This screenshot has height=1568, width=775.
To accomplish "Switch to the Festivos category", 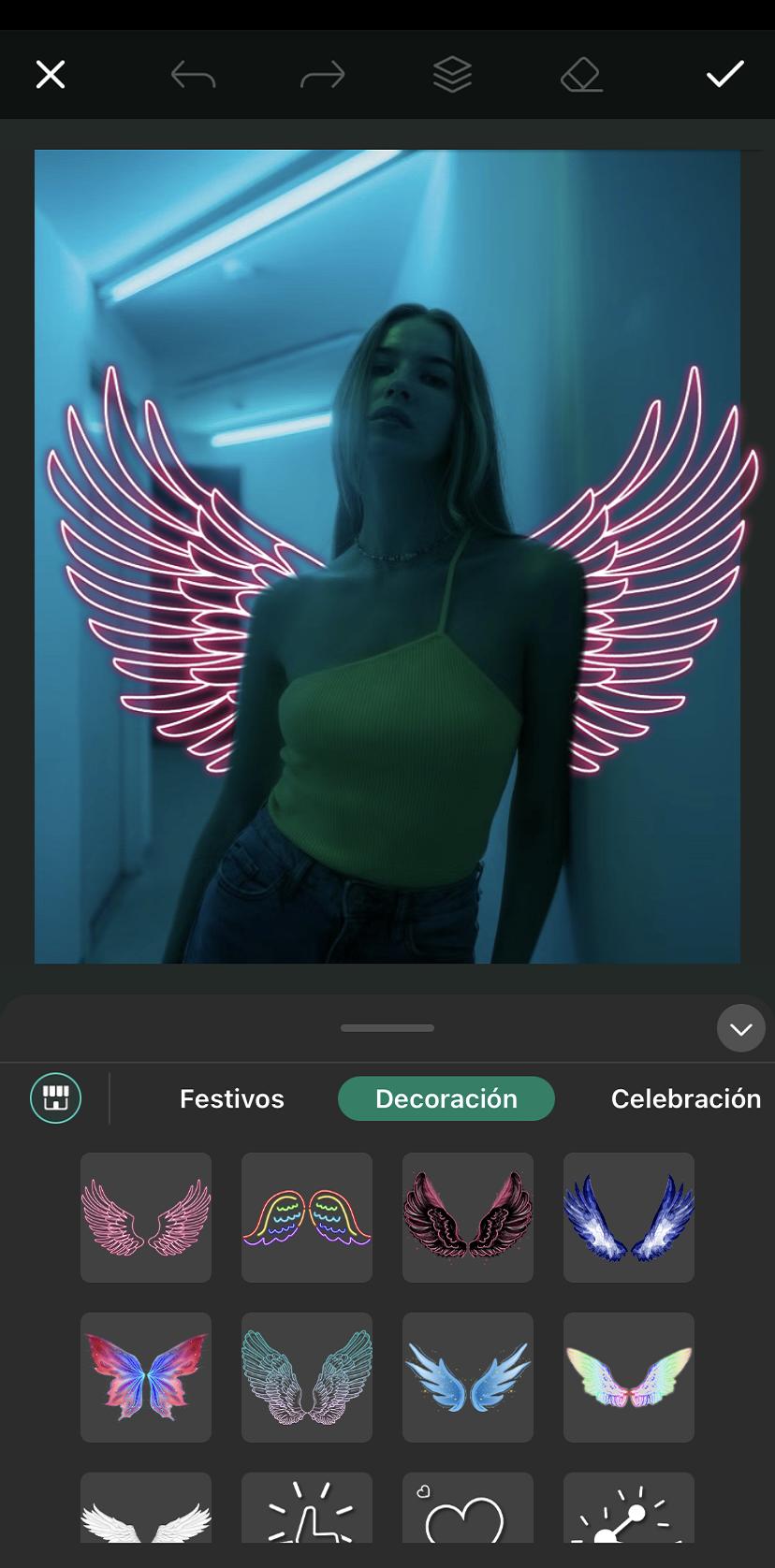I will point(231,1098).
